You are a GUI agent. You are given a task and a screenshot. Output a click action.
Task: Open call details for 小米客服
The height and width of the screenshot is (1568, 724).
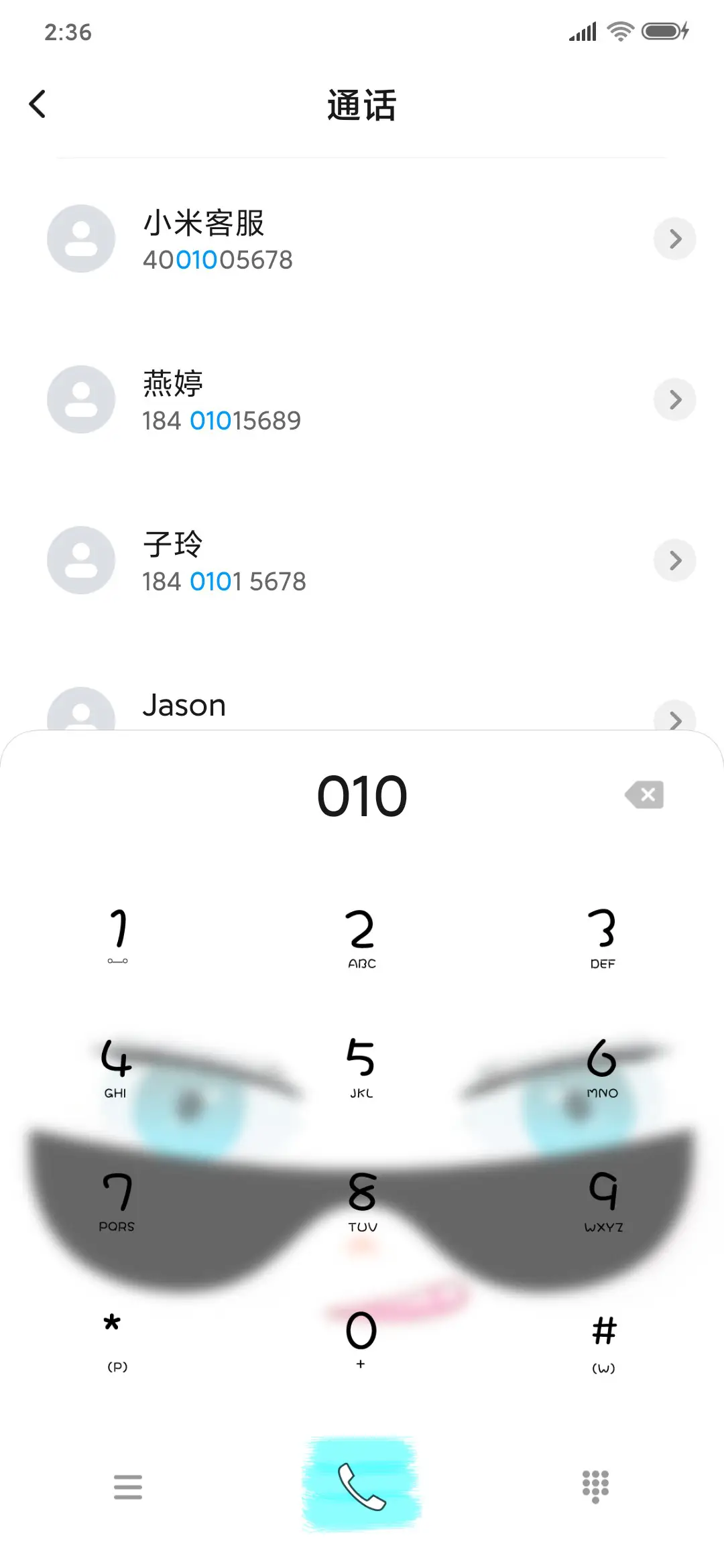(674, 239)
